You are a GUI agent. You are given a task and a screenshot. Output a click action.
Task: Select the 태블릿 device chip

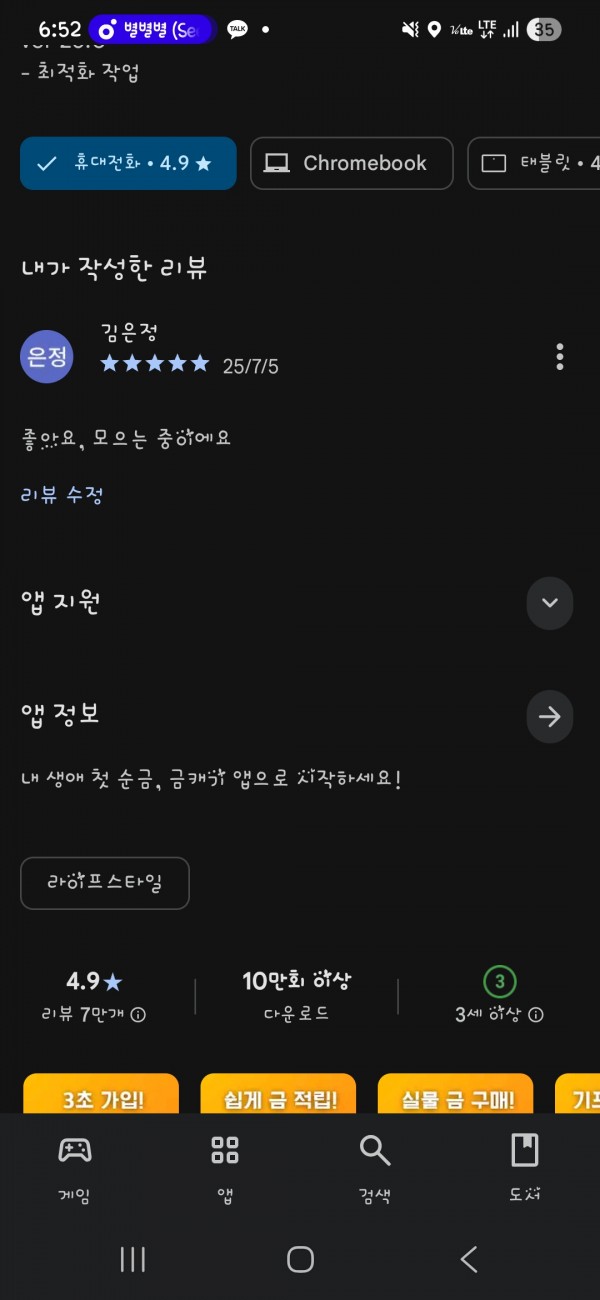click(x=534, y=163)
